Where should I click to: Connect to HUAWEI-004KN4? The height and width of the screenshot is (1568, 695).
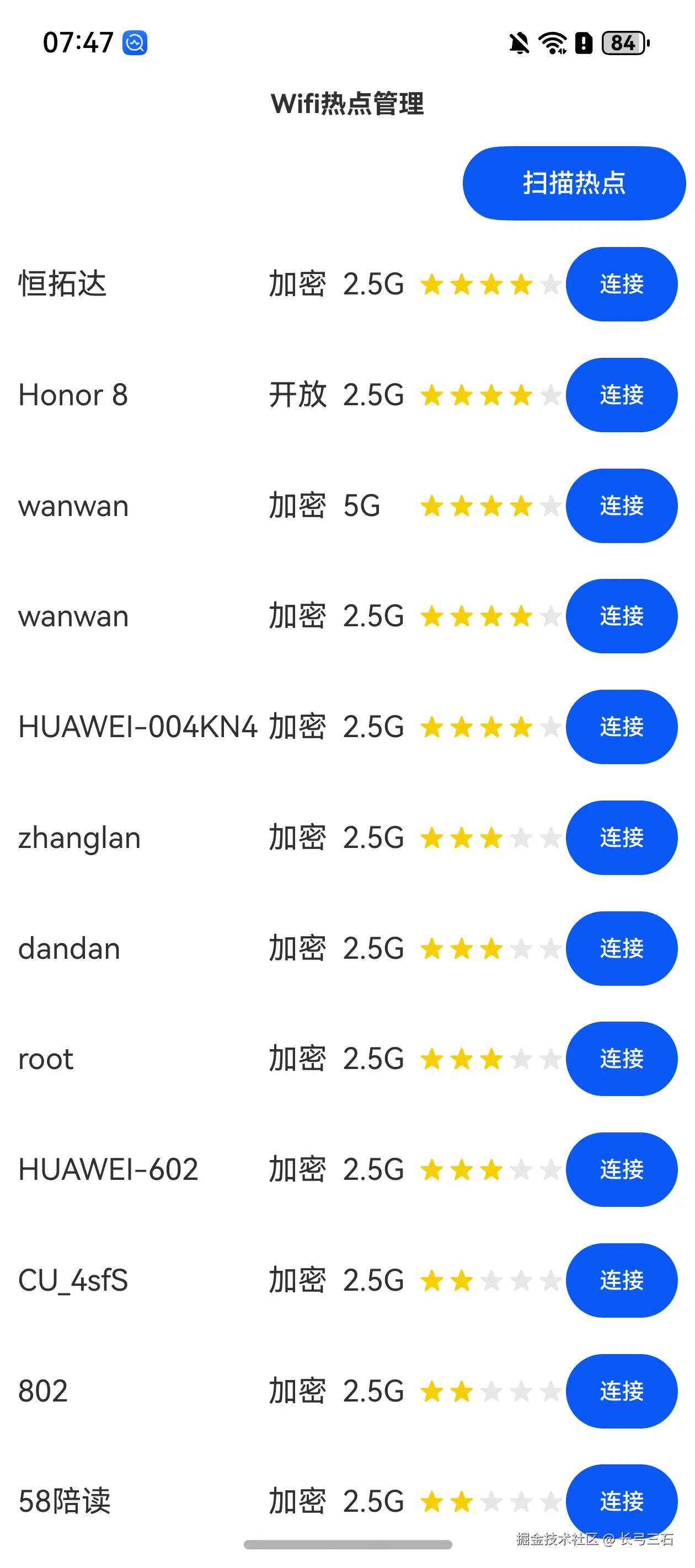pyautogui.click(x=621, y=727)
